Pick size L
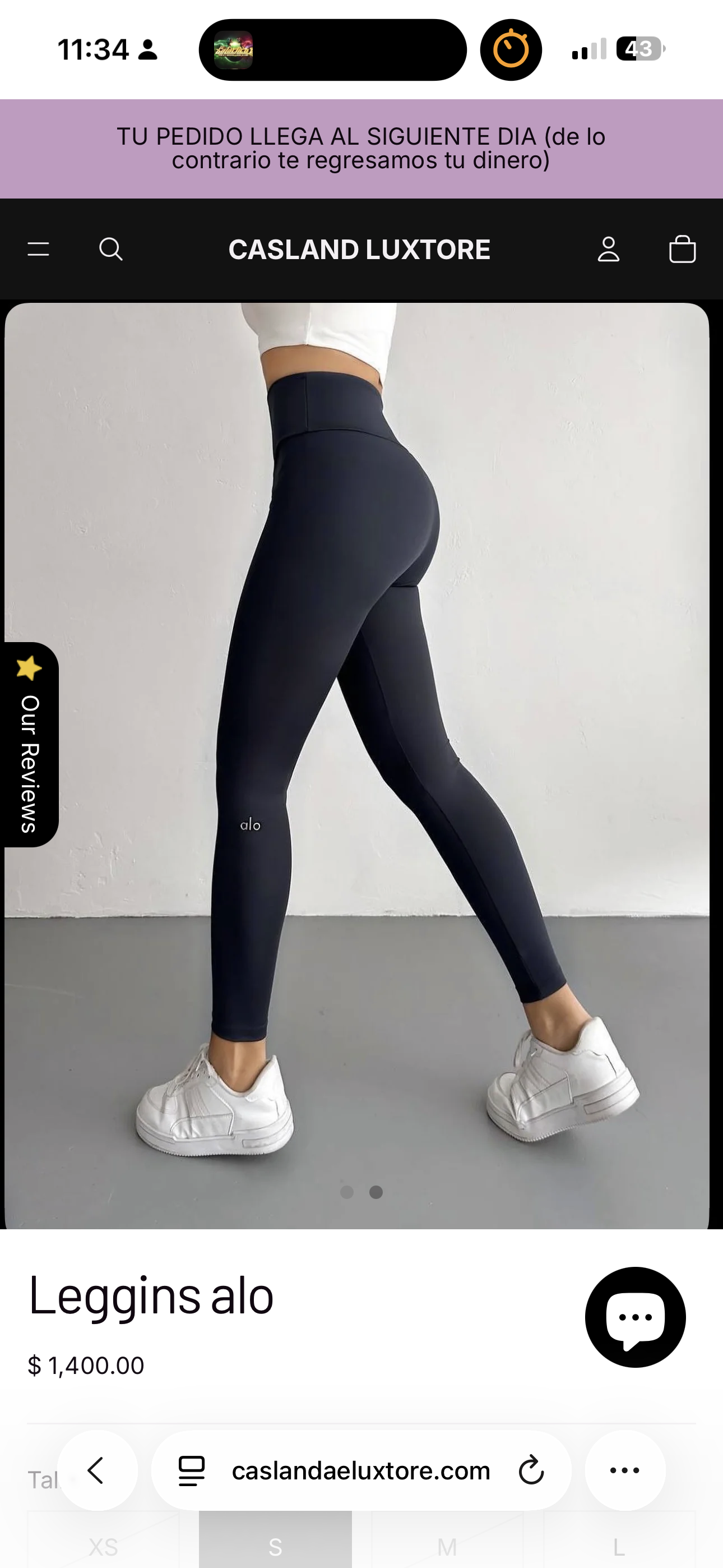This screenshot has height=1568, width=723. click(x=618, y=1546)
